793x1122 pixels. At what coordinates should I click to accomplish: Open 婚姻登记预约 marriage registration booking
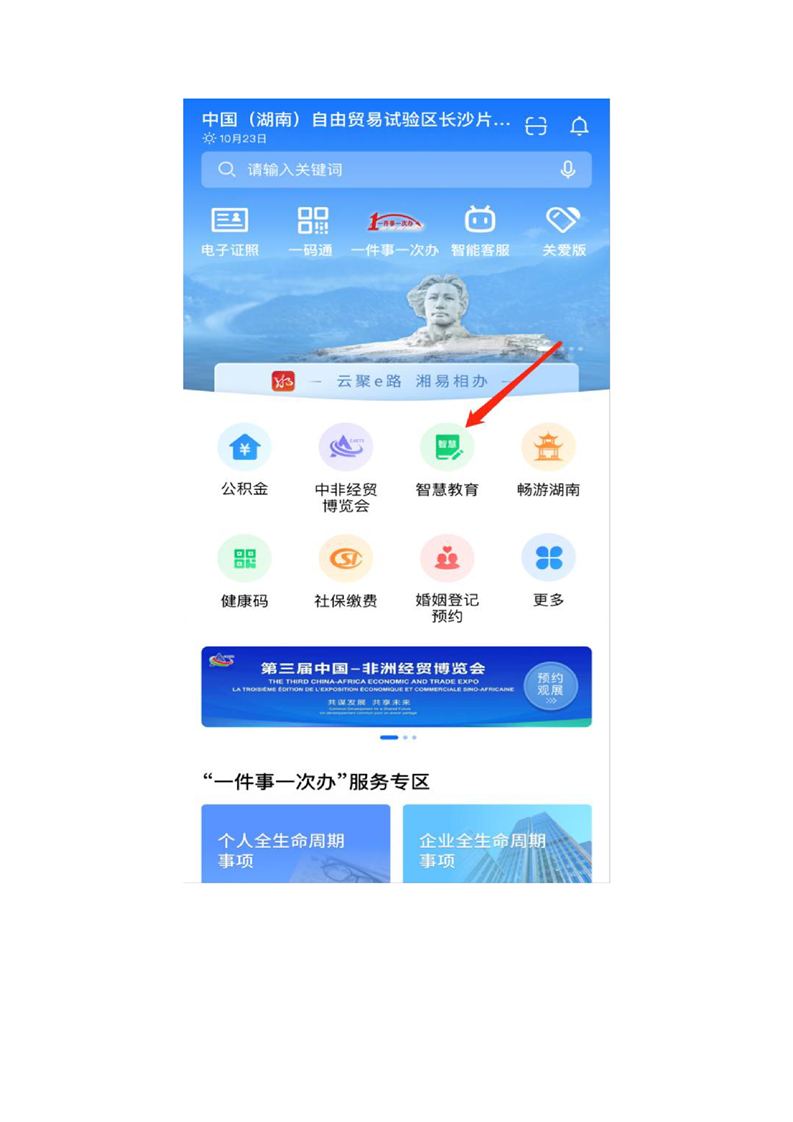(447, 578)
